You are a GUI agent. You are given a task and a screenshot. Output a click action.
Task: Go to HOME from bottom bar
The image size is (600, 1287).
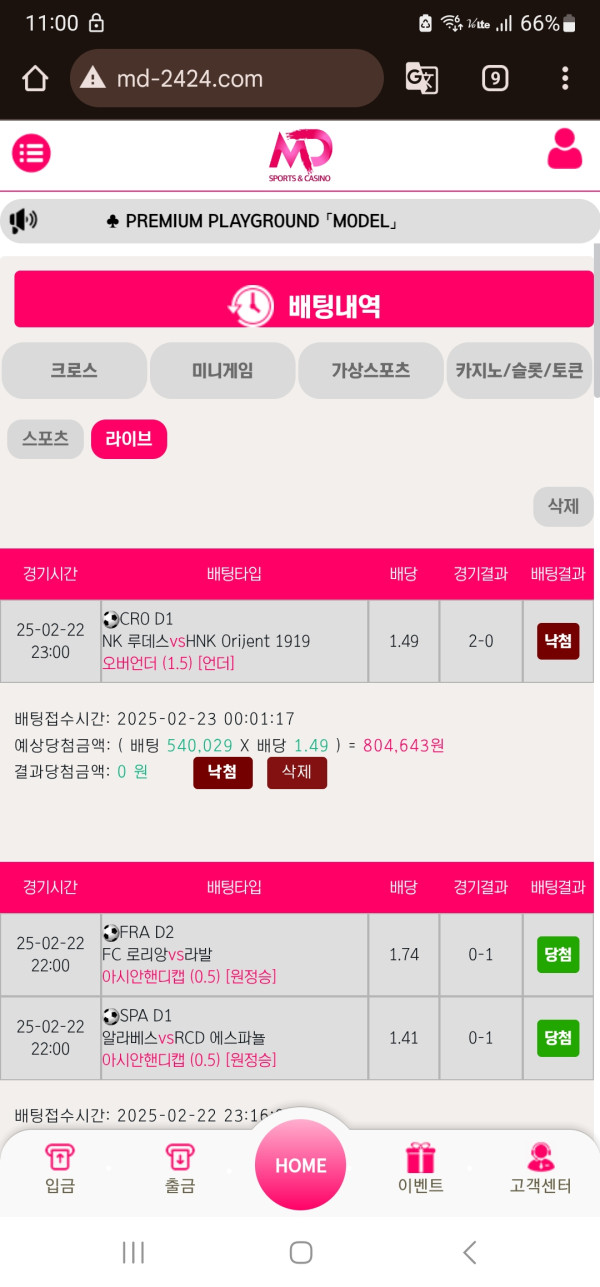(x=300, y=1165)
